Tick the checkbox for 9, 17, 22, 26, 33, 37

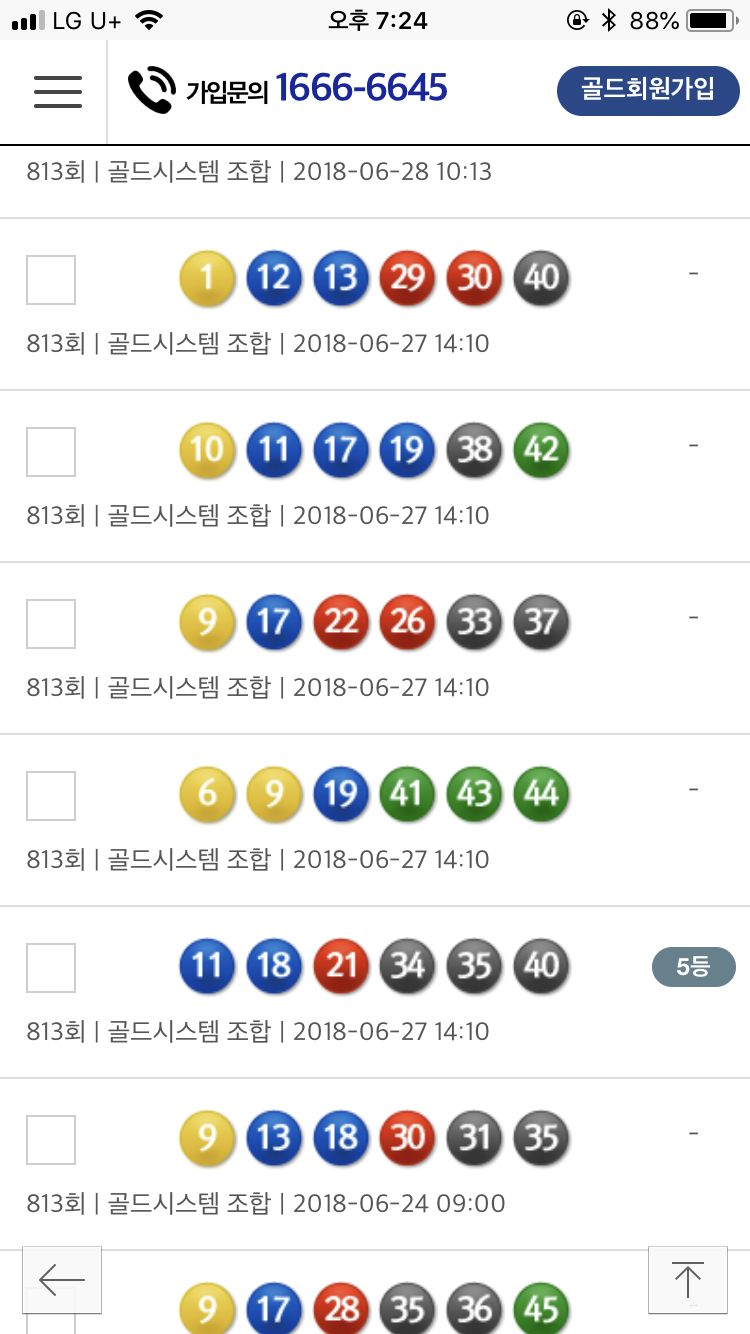(x=51, y=624)
